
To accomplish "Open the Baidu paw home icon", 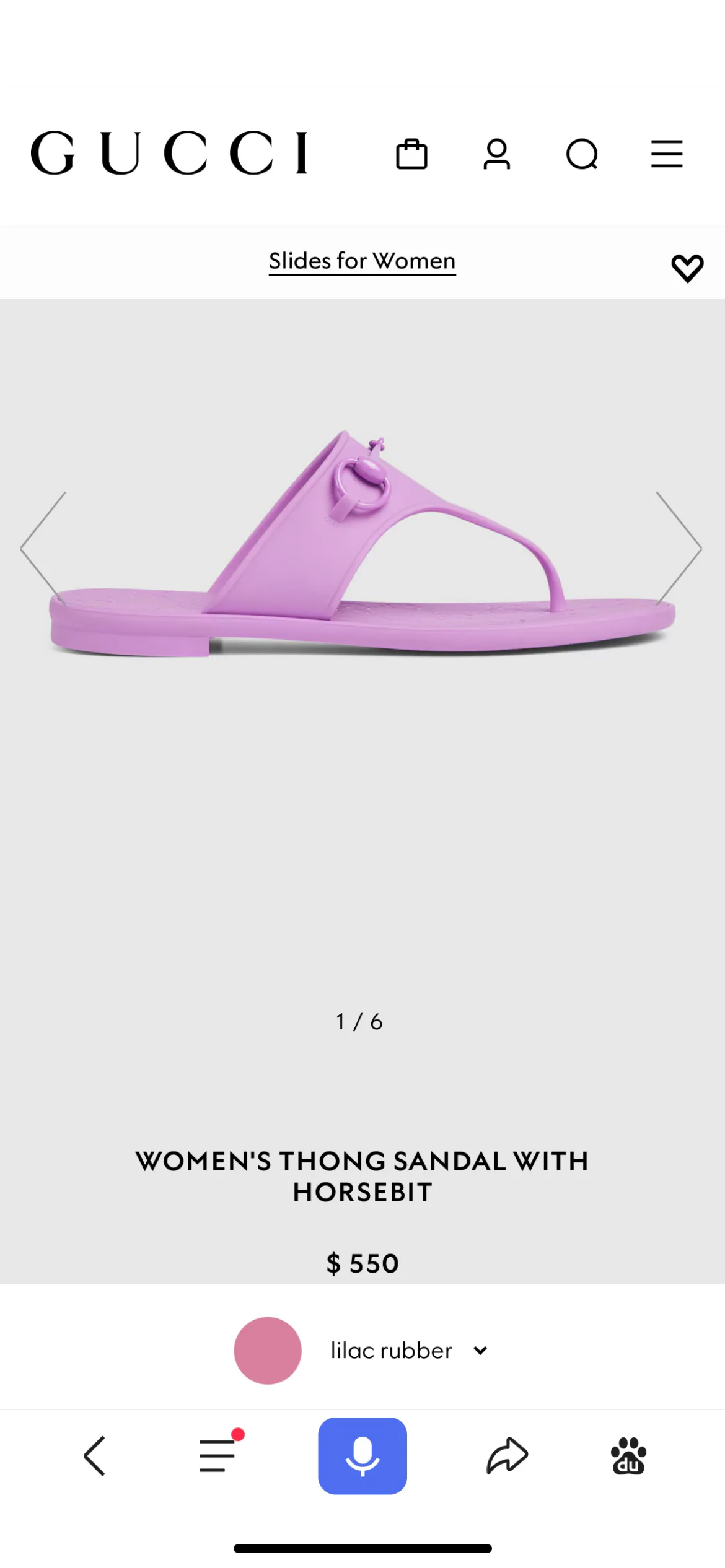I will coord(628,1456).
